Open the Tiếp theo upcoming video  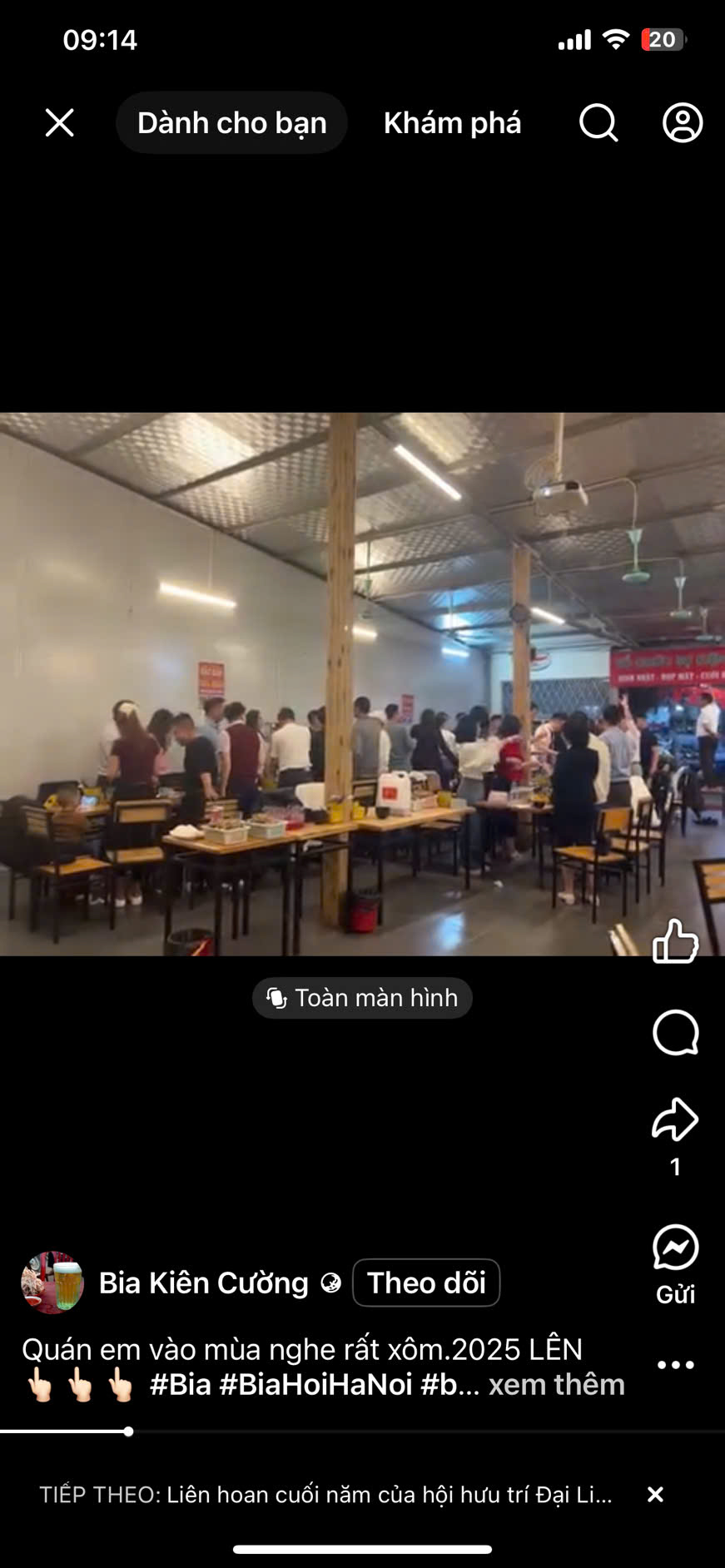pyautogui.click(x=325, y=1495)
